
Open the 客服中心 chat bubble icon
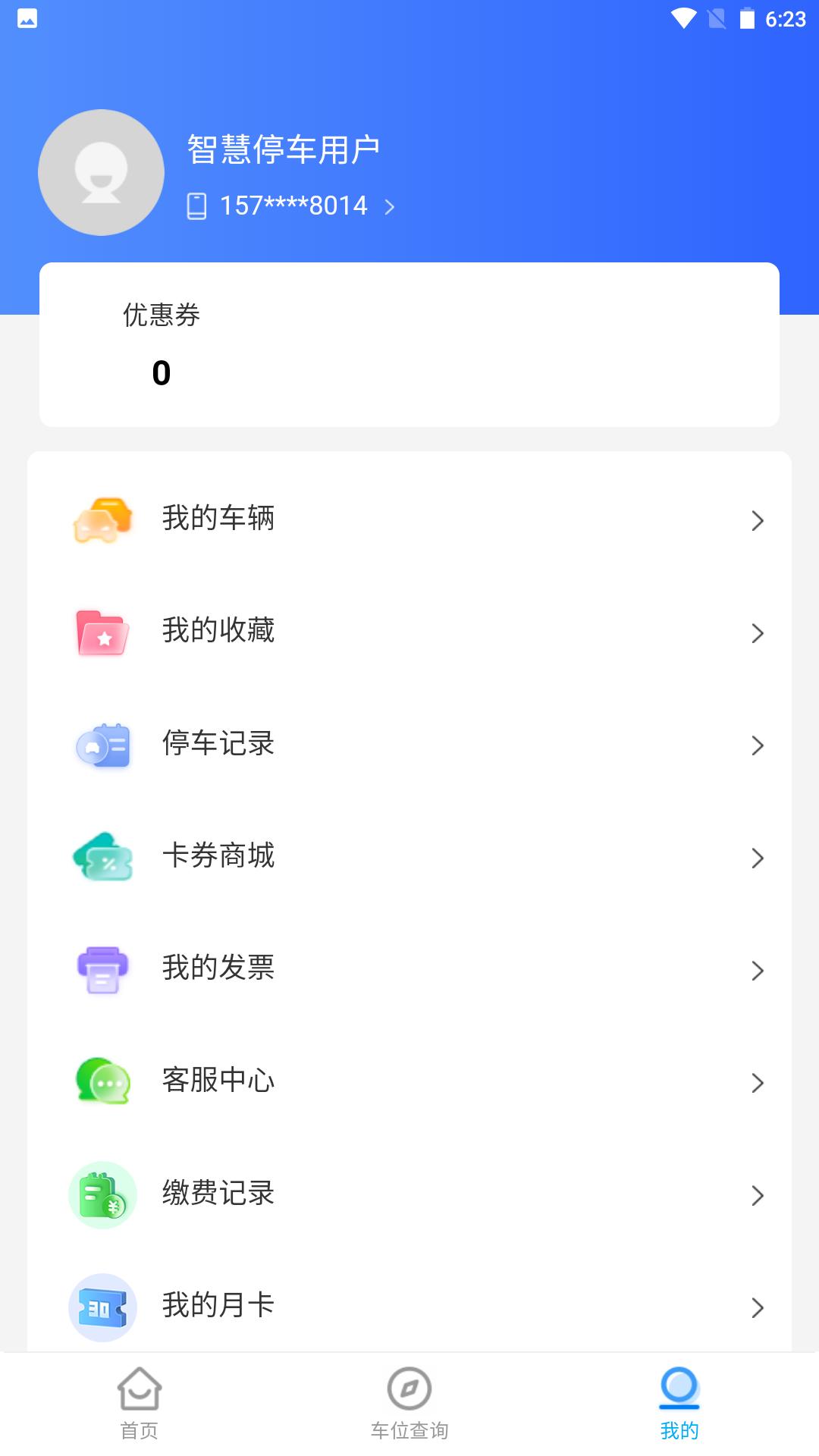[x=103, y=1081]
